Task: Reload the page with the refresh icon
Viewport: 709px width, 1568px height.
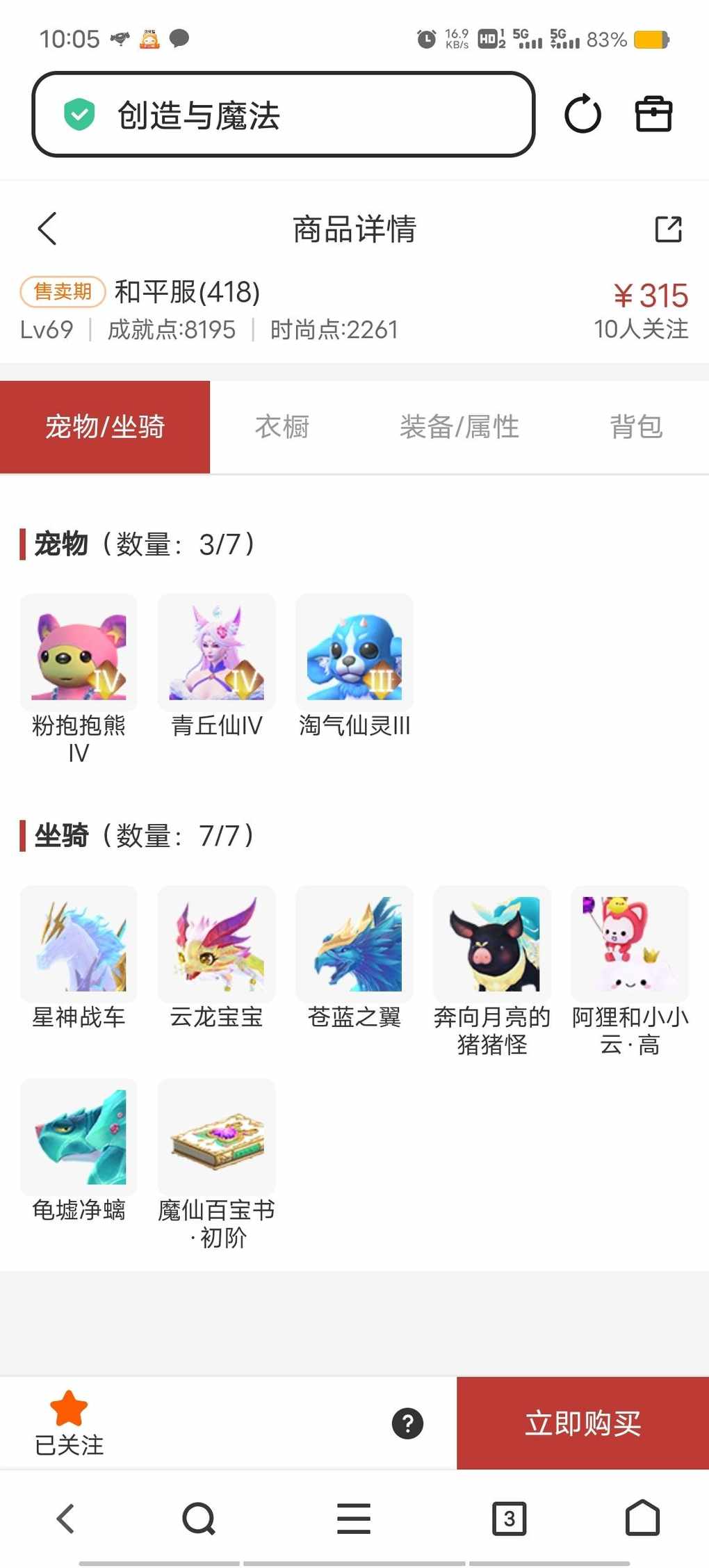Action: coord(582,115)
